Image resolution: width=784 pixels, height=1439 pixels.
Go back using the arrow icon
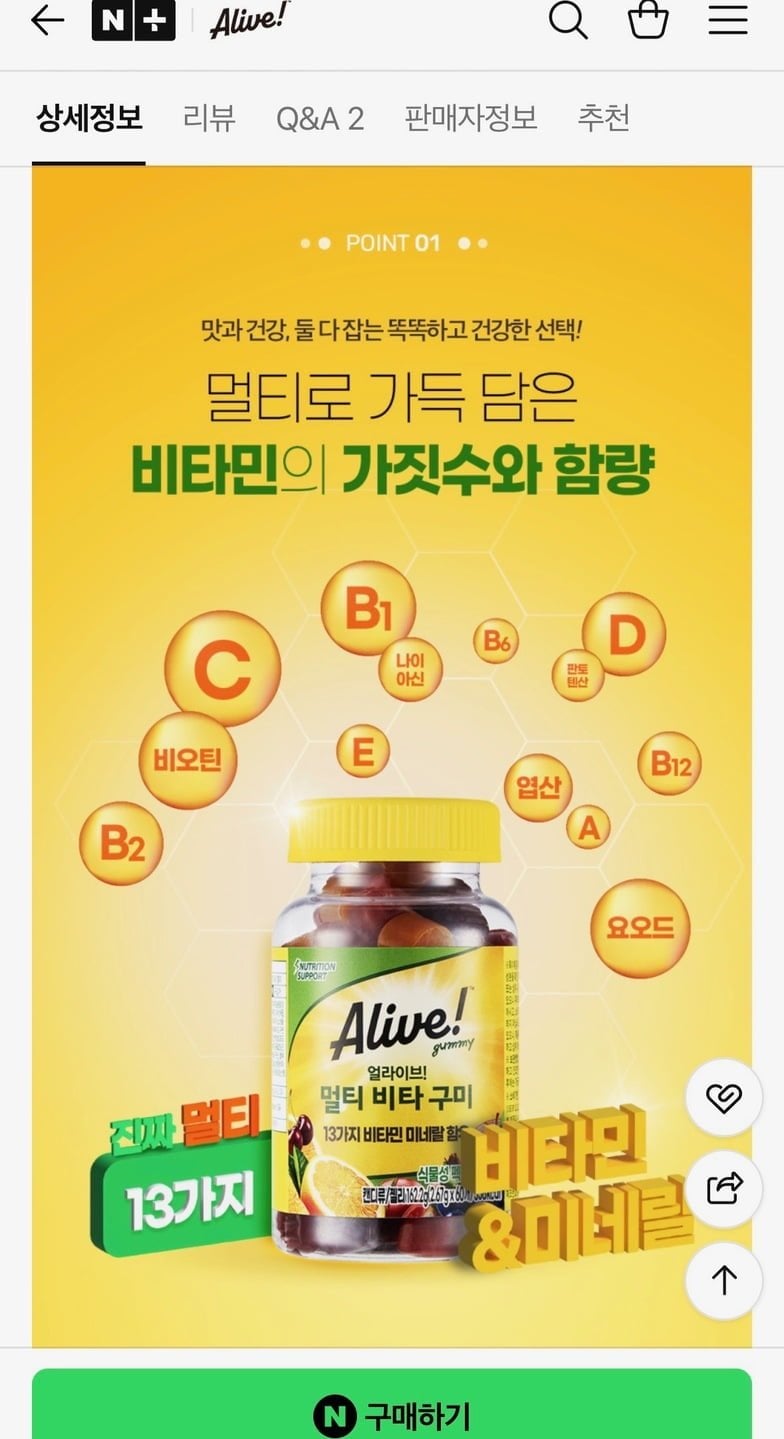point(47,21)
